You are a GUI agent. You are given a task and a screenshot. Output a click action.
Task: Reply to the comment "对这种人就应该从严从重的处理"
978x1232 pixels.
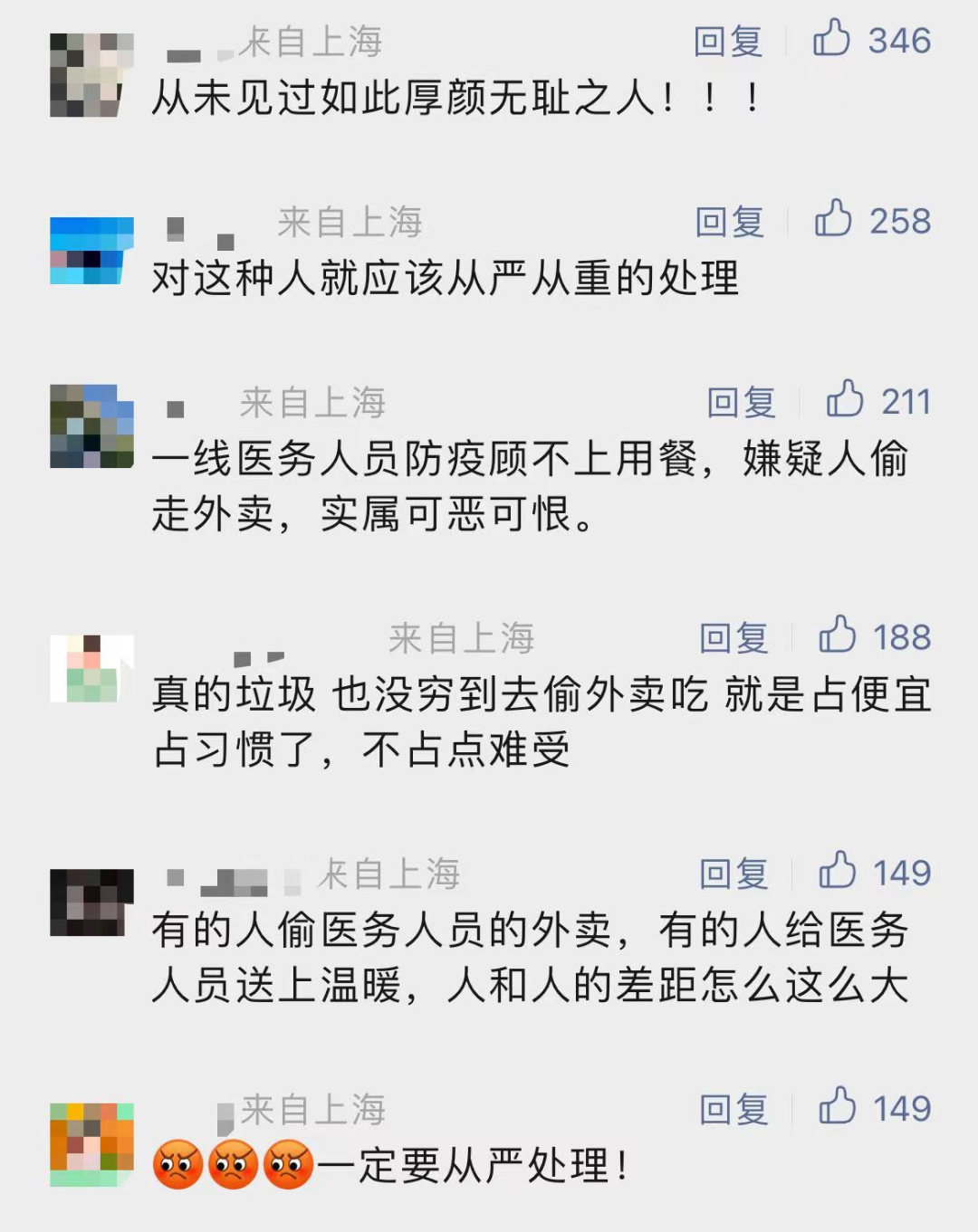(x=729, y=222)
